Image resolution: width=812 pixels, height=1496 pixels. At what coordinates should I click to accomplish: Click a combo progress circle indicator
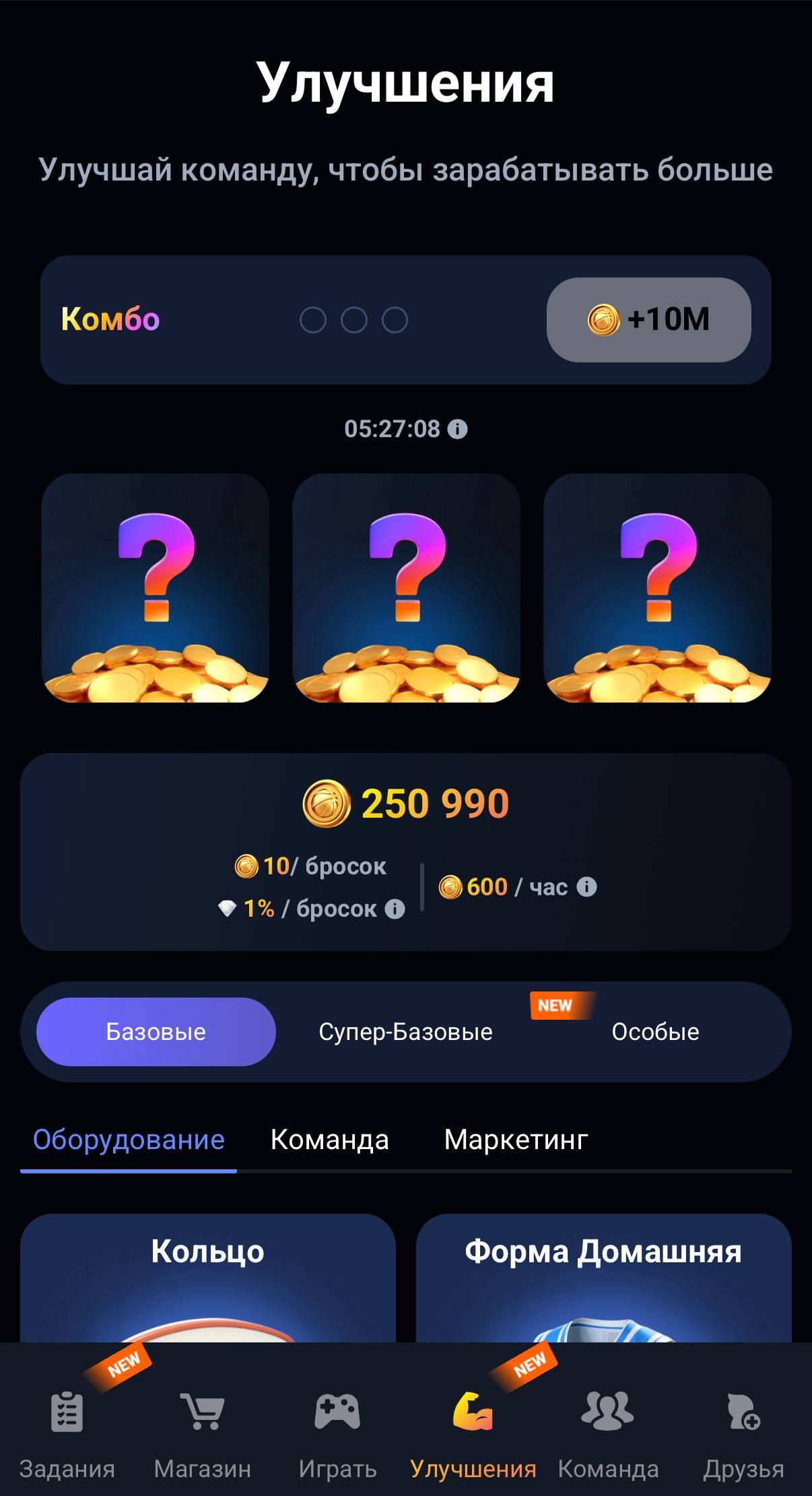313,321
